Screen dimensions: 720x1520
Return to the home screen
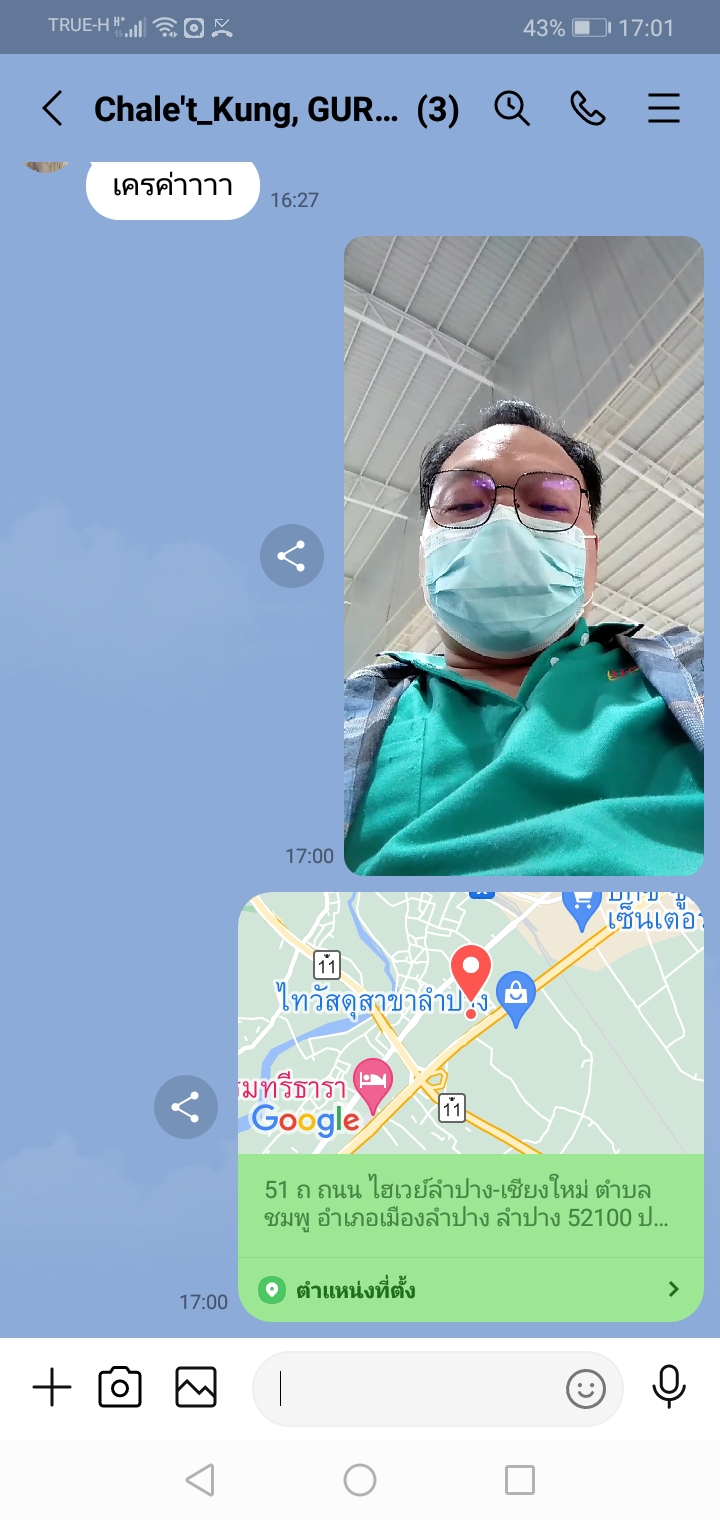(x=360, y=1480)
